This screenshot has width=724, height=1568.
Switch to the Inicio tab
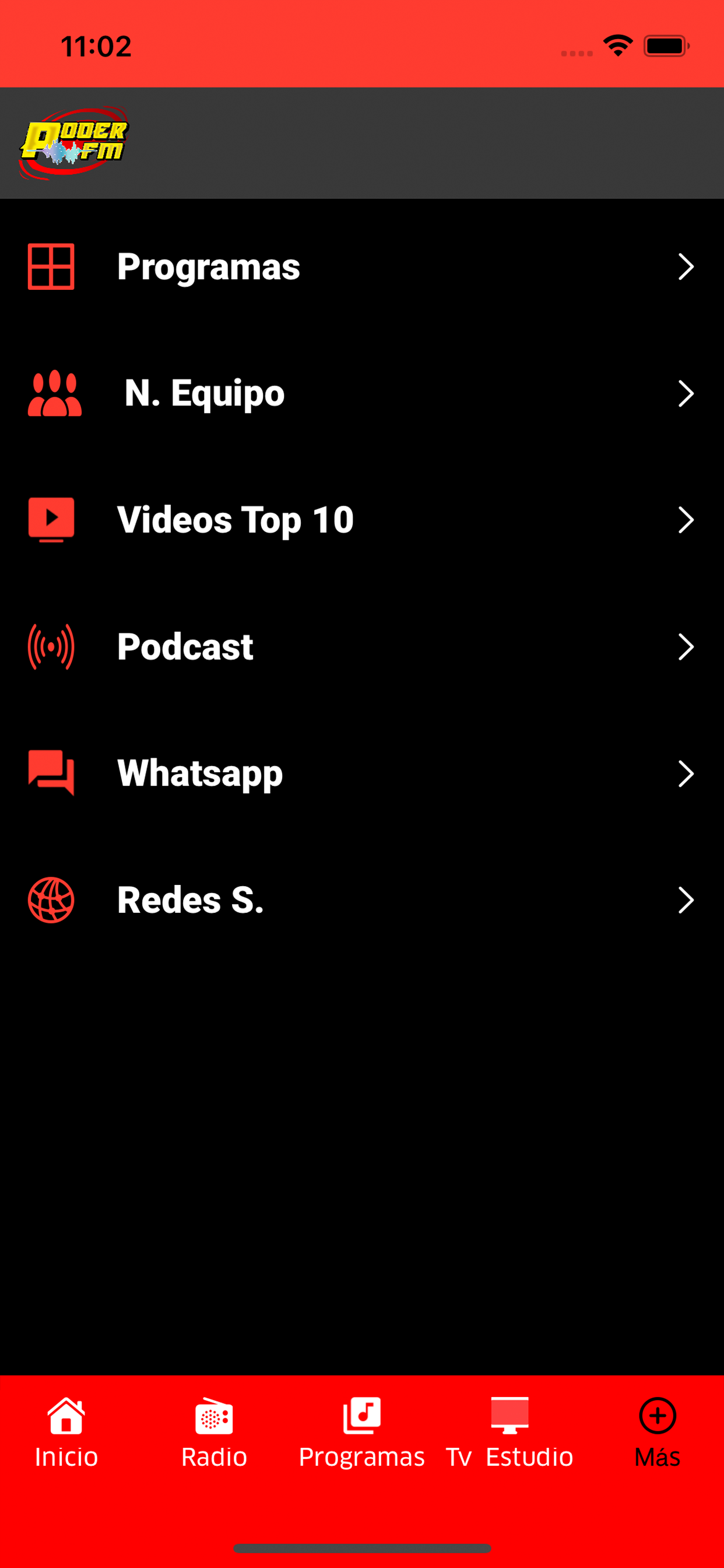66,1433
